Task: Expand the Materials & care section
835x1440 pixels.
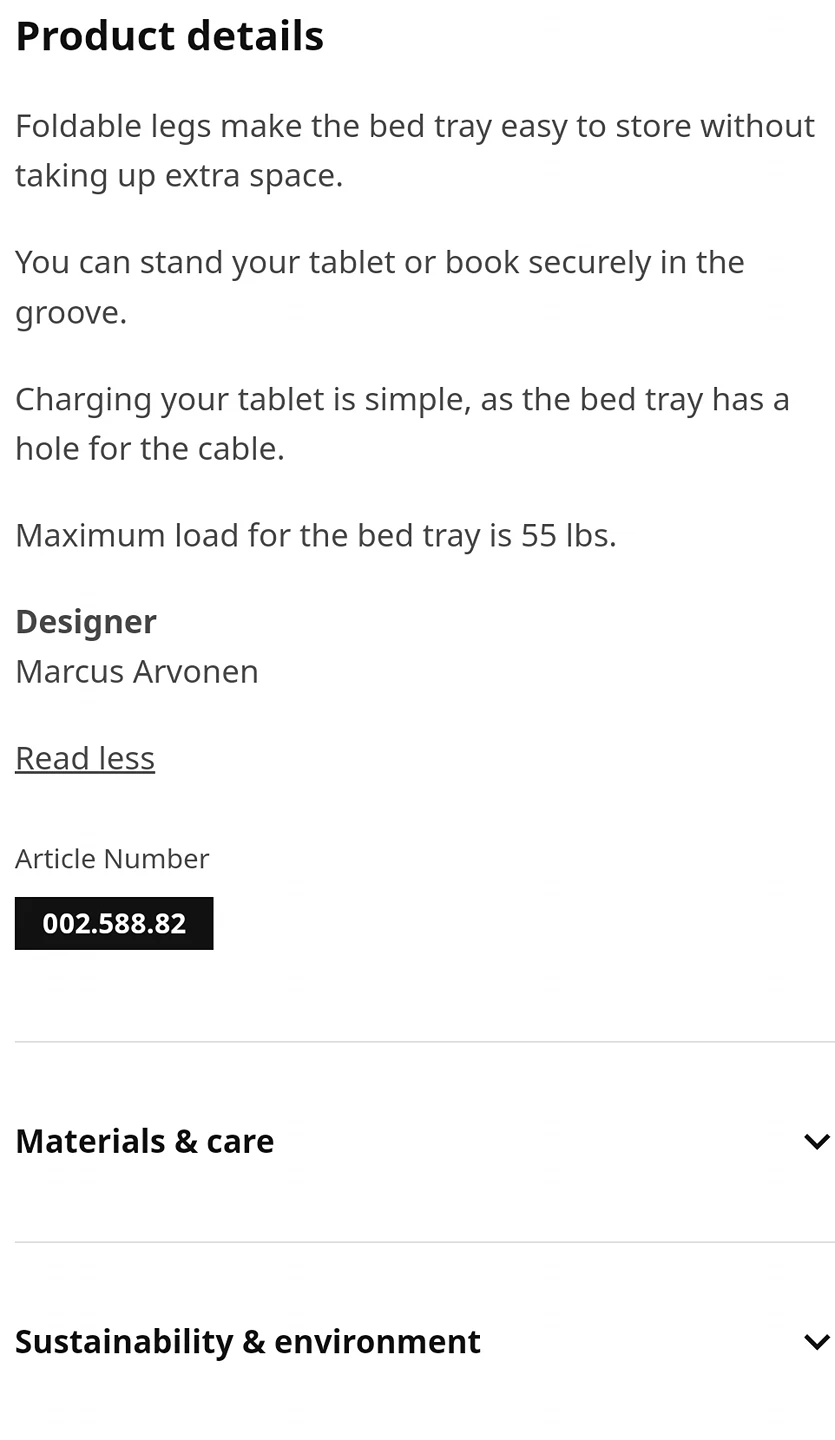Action: tap(424, 1141)
